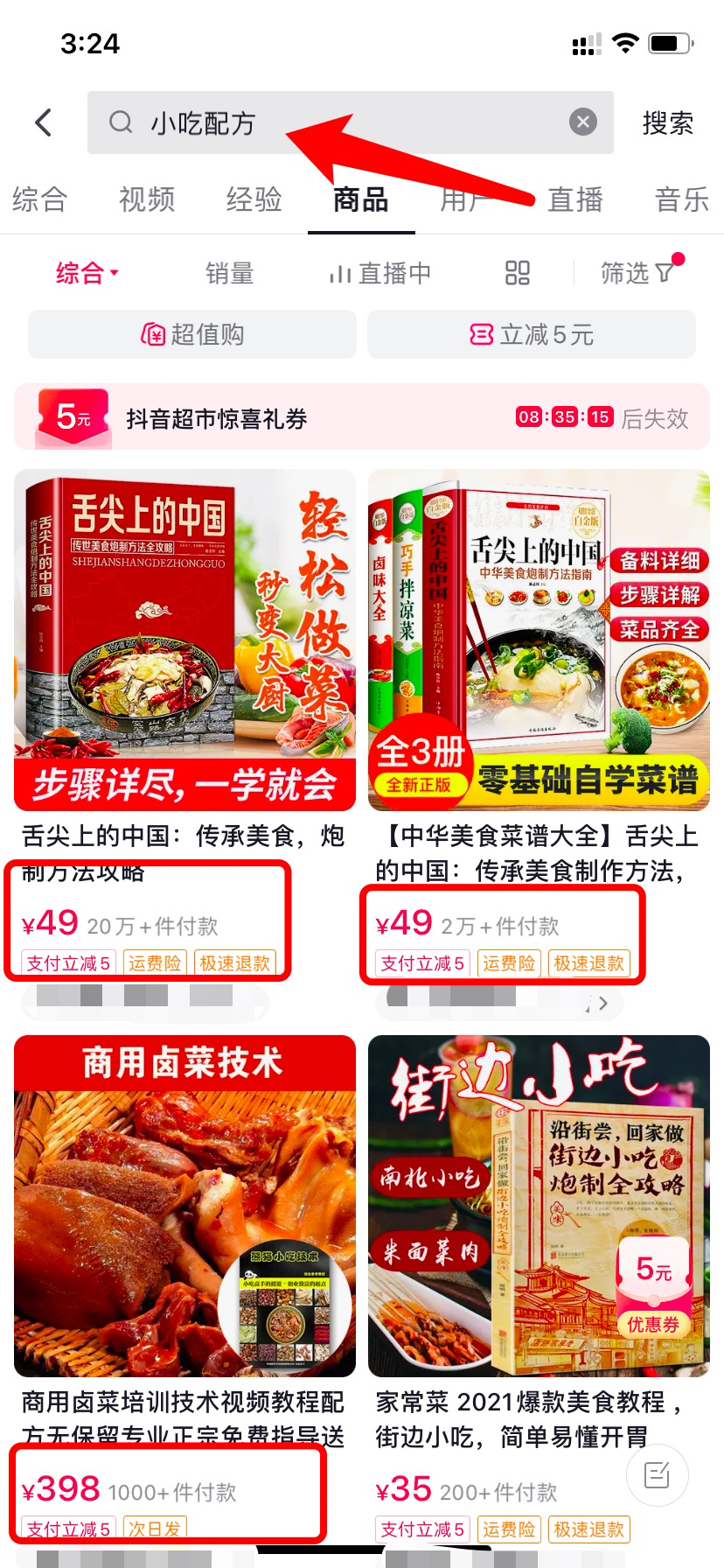The image size is (724, 1568).
Task: Open the floating feedback note icon
Action: (x=657, y=1475)
